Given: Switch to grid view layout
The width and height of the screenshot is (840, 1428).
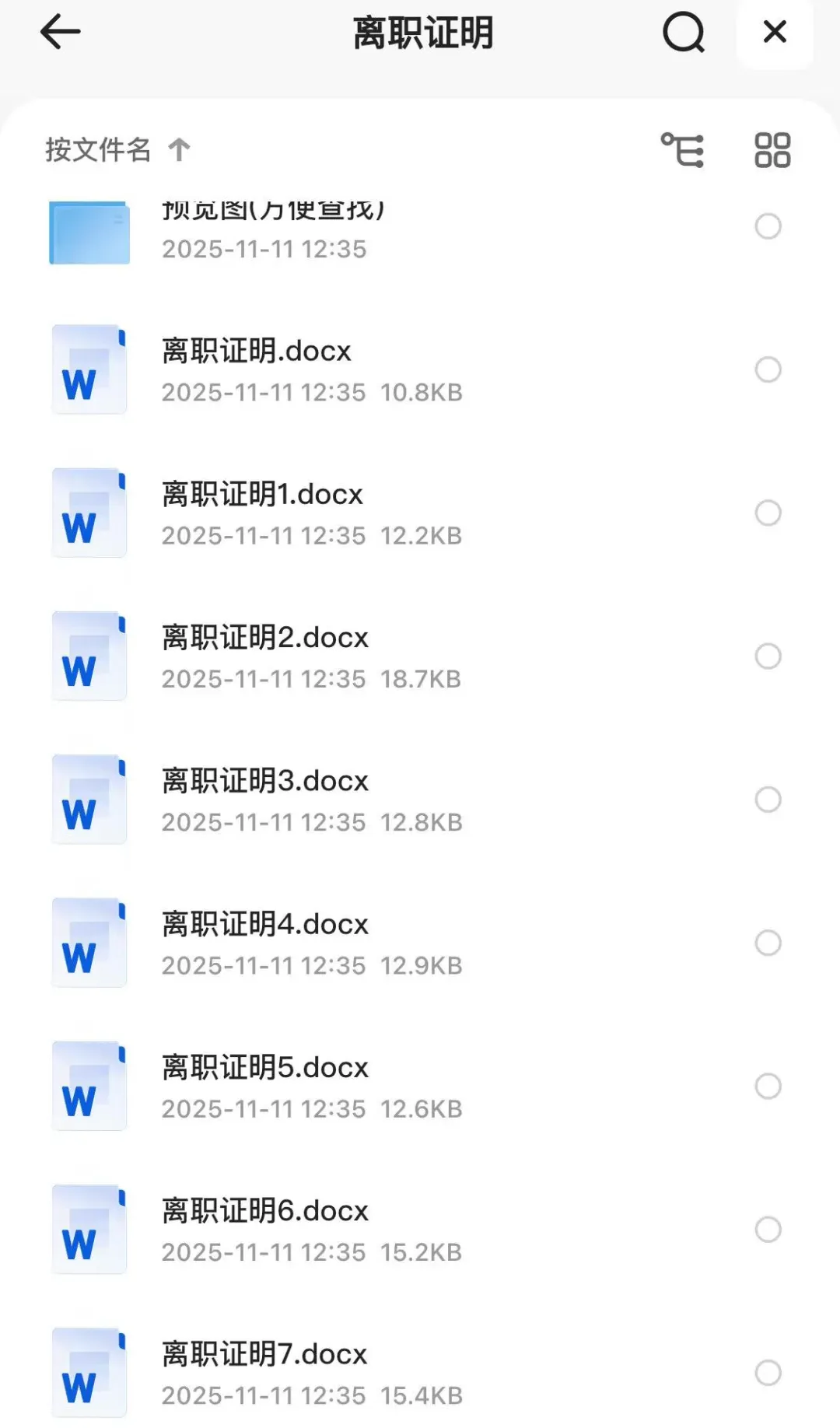Looking at the screenshot, I should (x=772, y=149).
